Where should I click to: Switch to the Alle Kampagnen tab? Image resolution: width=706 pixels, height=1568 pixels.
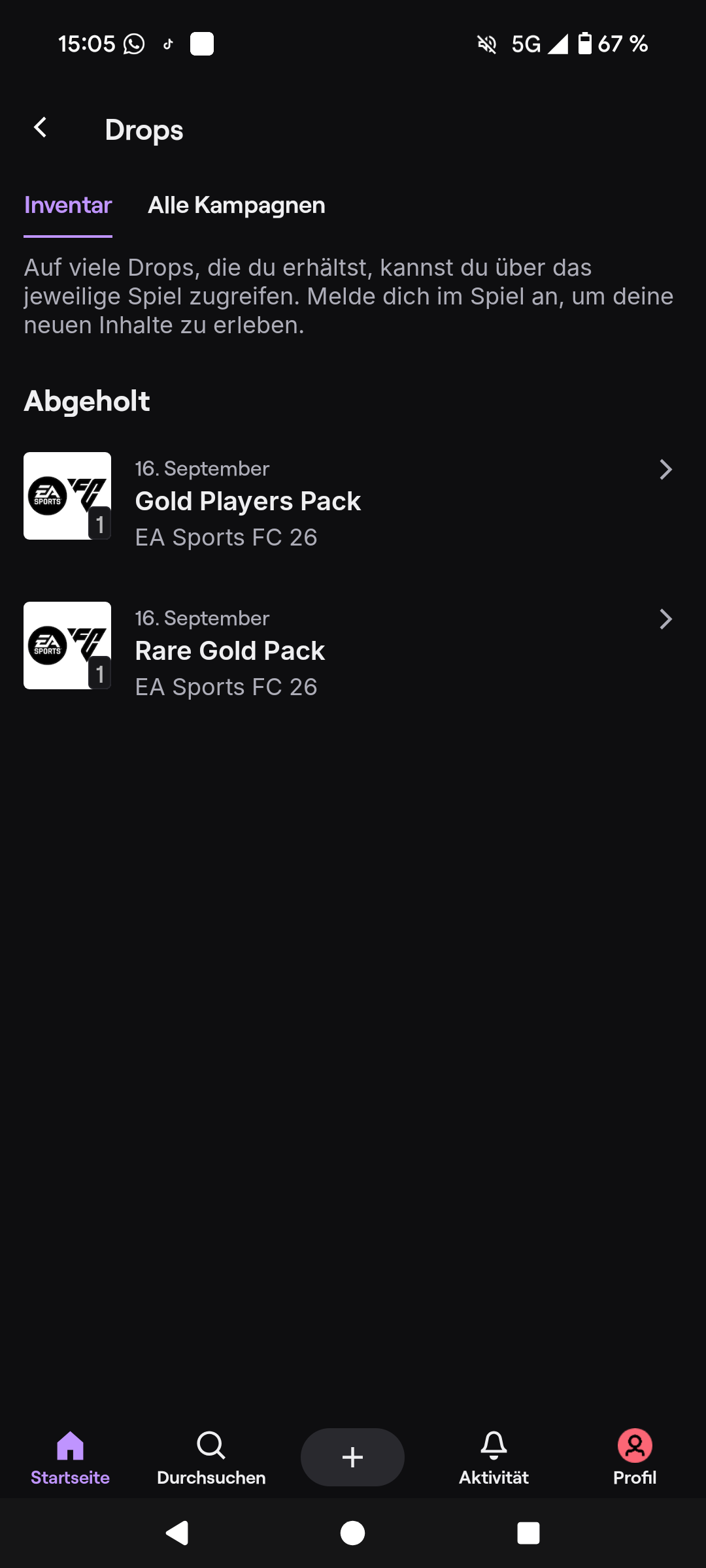tap(236, 205)
